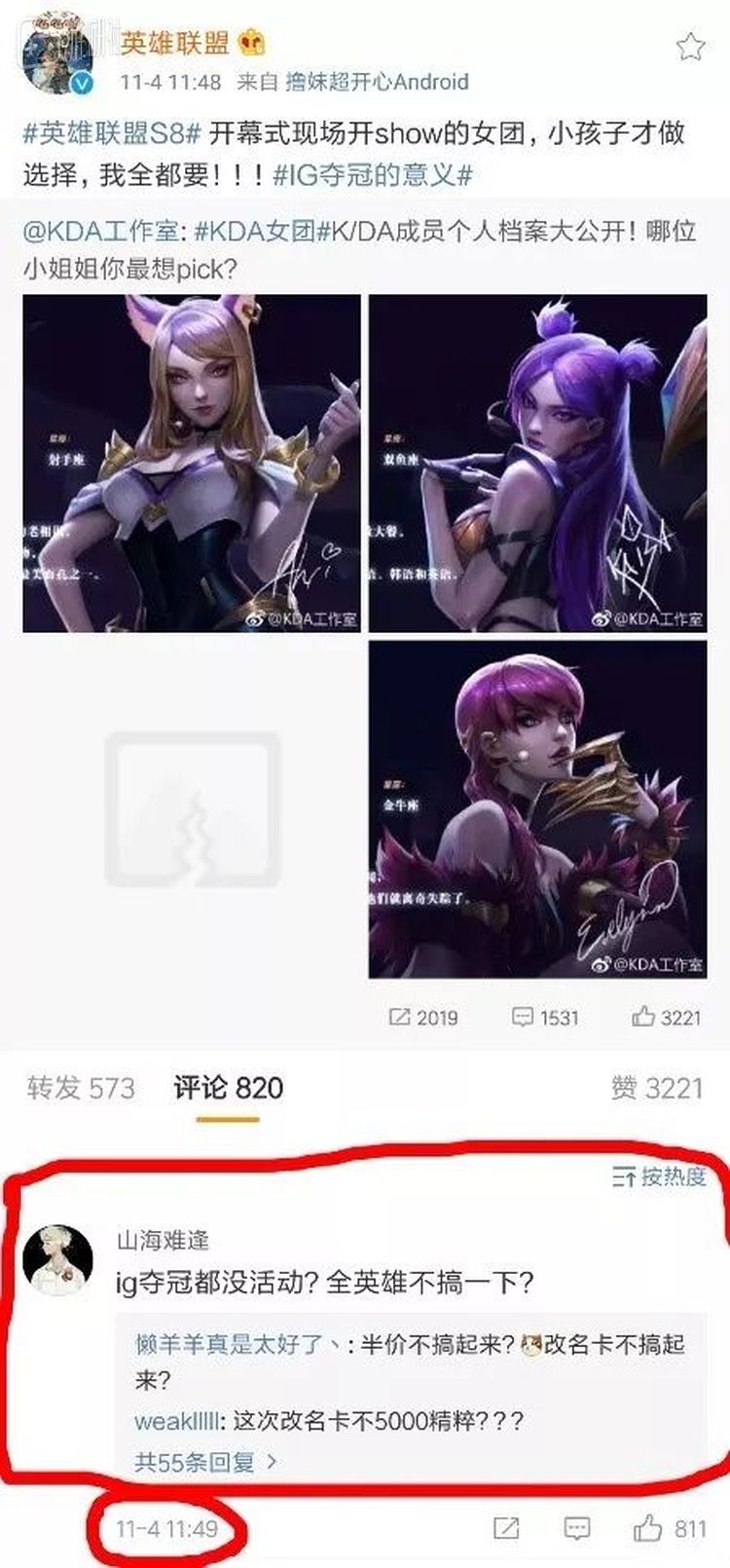730x1568 pixels.
Task: Repost 山海难逢's comment
Action: (506, 1528)
